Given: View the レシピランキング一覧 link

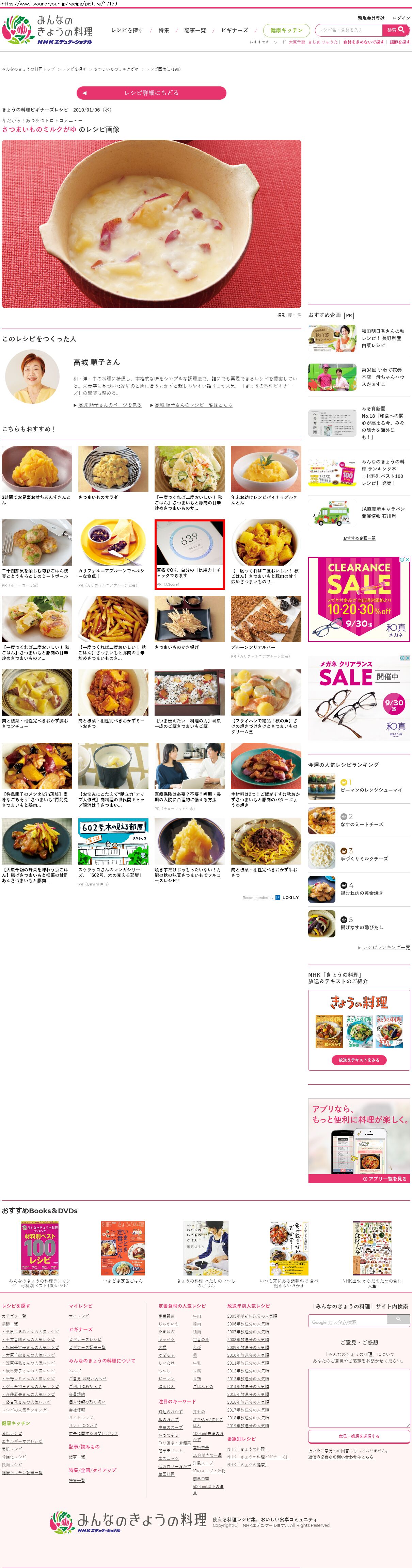Looking at the screenshot, I should (x=386, y=948).
